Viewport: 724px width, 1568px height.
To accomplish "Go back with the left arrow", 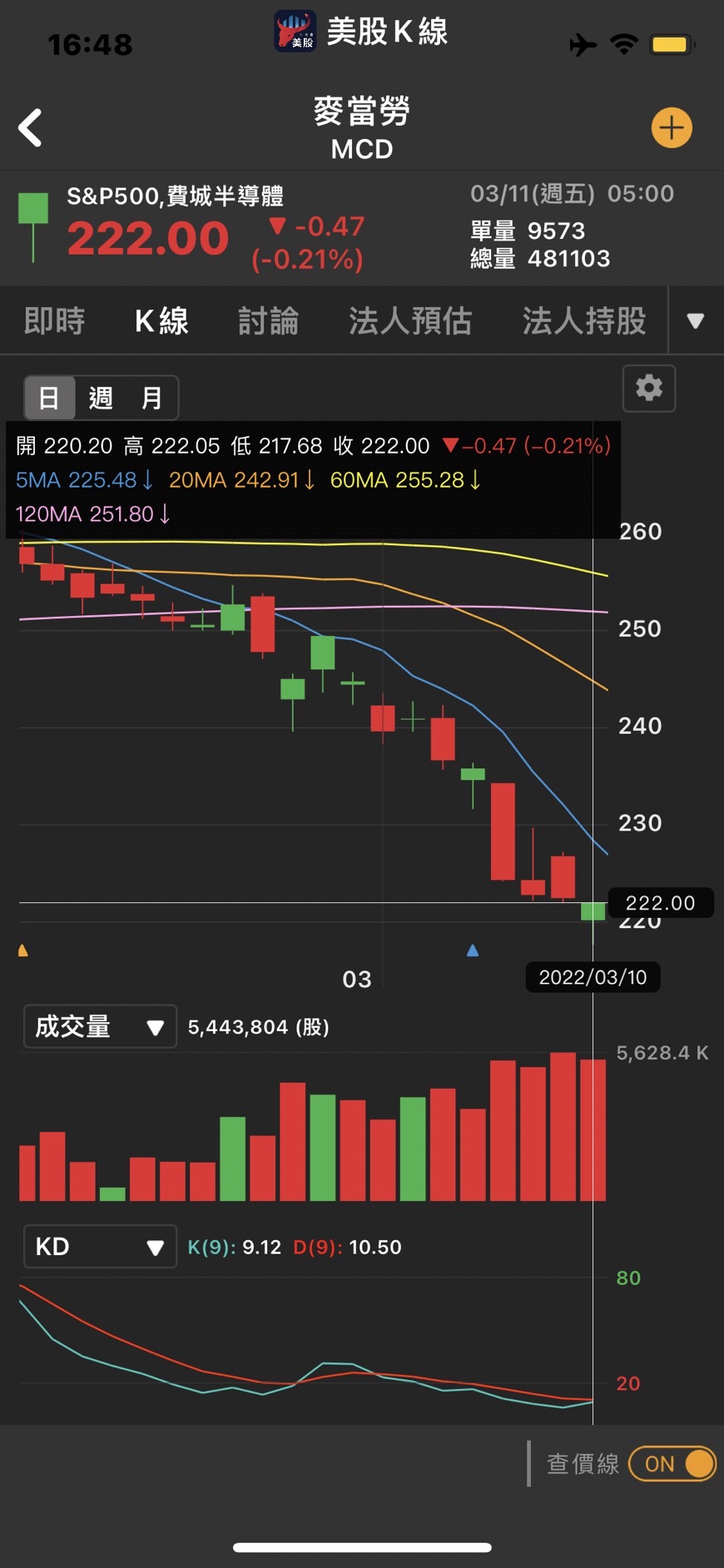I will (31, 128).
